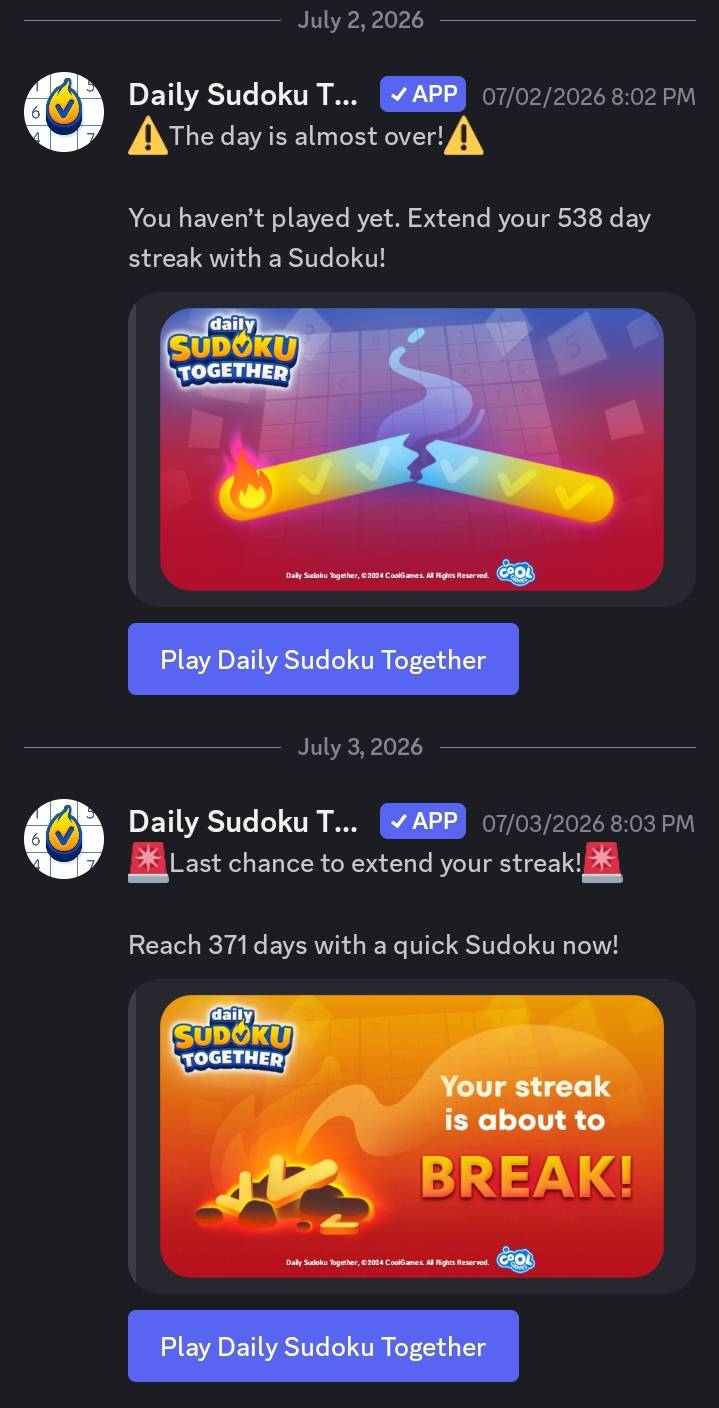Tap the Daily Sudoku T... name on 8:02 PM message
Viewport: 719px width, 1408px height.
click(243, 95)
